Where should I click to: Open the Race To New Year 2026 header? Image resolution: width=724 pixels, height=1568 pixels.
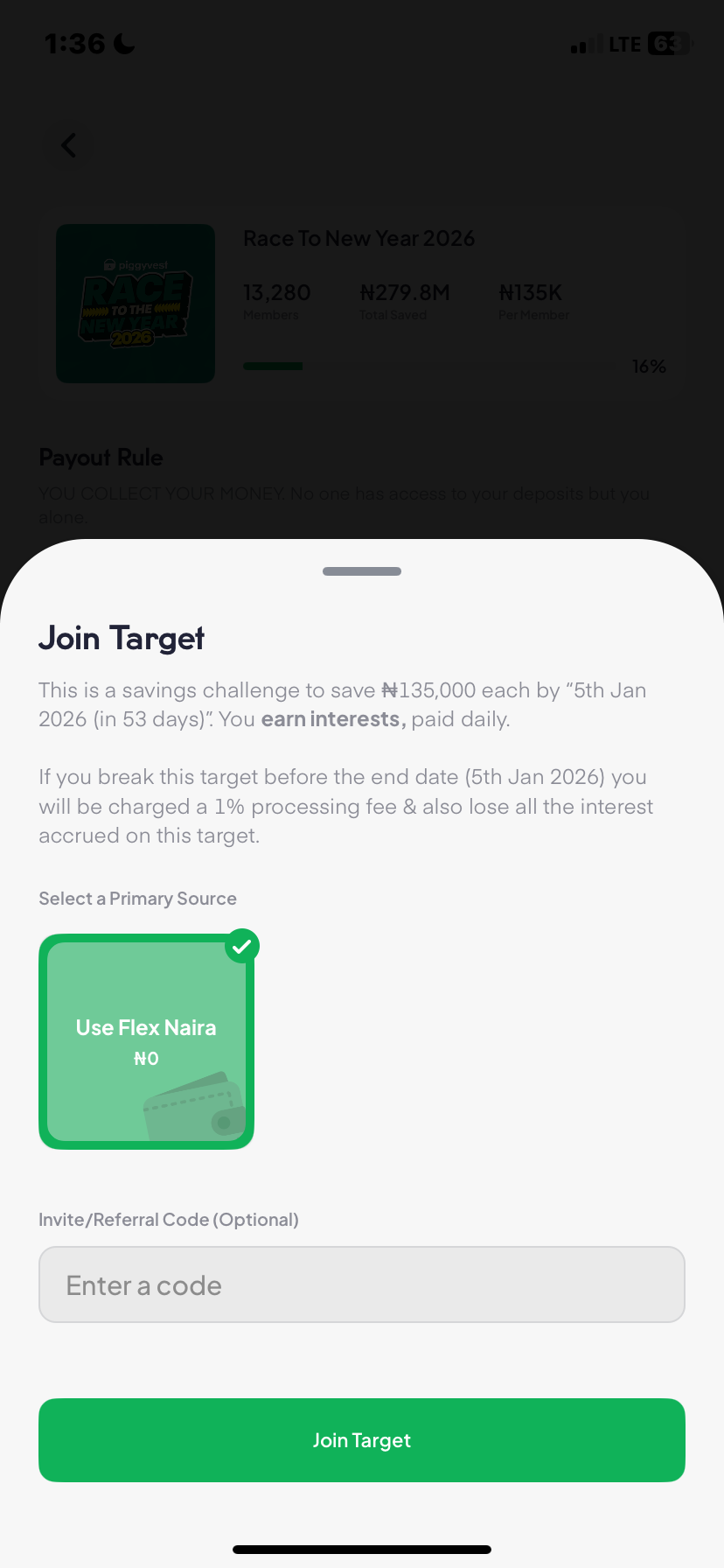[x=359, y=238]
